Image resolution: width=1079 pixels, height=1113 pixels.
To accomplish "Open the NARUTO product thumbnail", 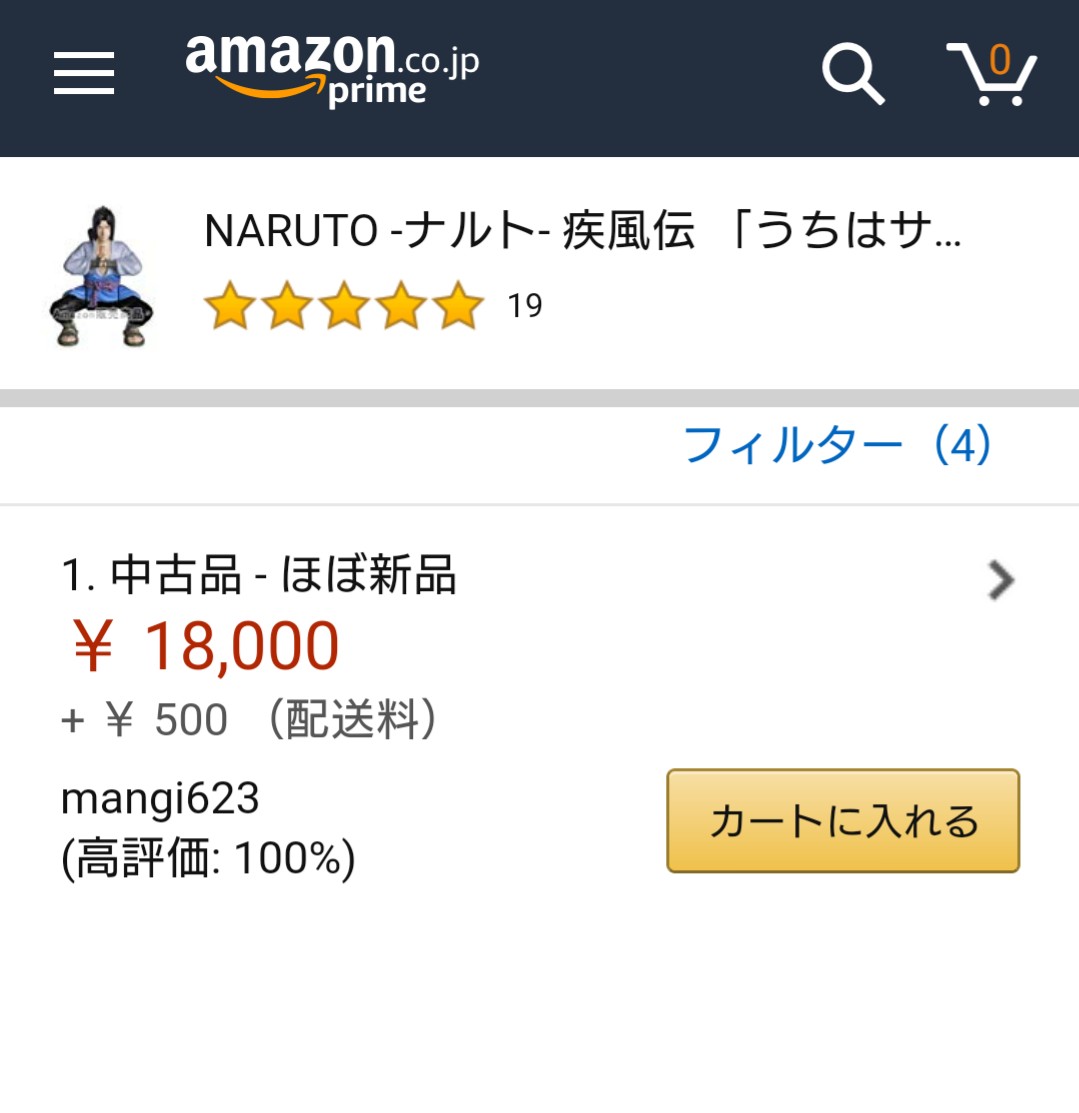I will pos(100,277).
